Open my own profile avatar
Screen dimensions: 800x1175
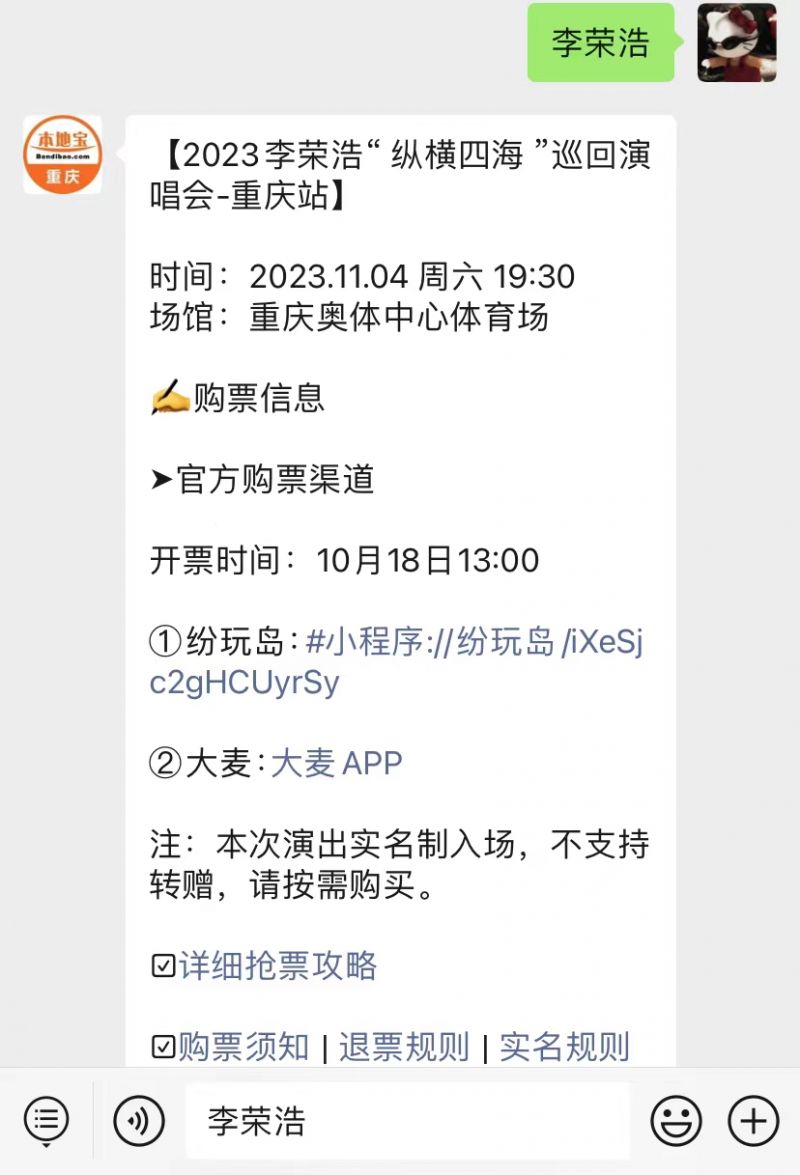click(x=737, y=42)
